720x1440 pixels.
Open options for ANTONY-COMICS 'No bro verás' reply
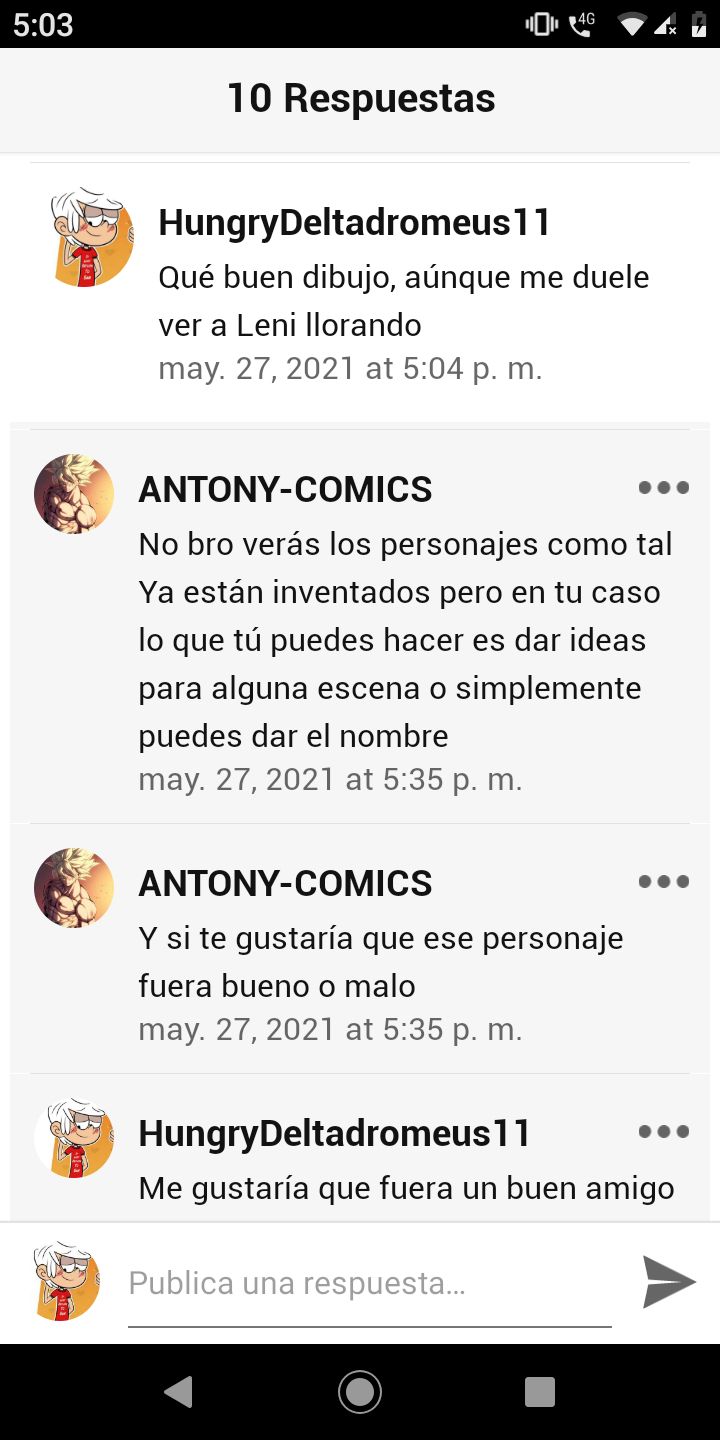[664, 488]
